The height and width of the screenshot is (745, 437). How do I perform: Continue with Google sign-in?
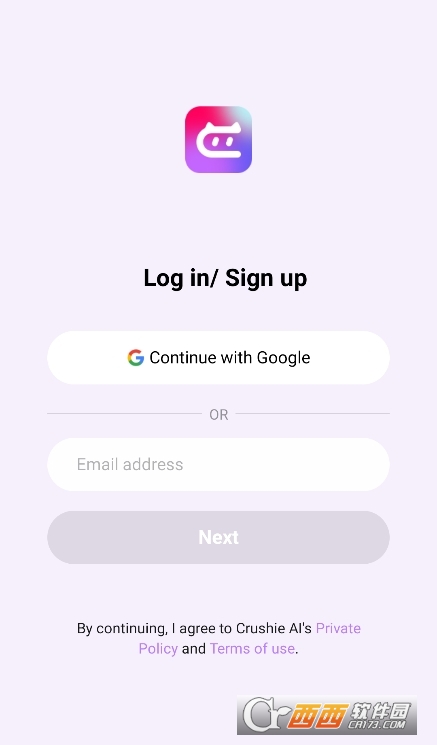click(218, 357)
